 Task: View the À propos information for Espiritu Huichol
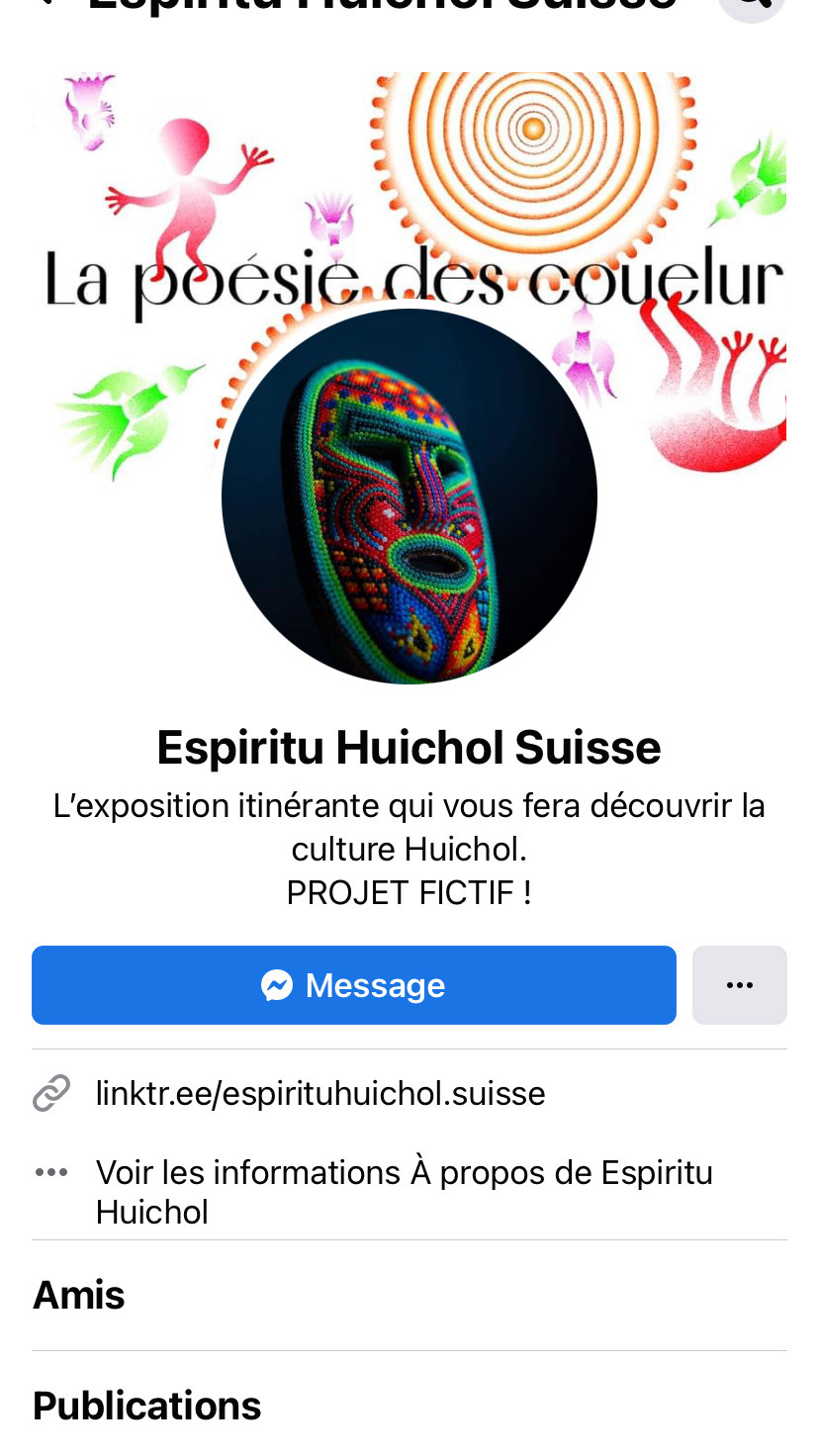pos(404,1191)
